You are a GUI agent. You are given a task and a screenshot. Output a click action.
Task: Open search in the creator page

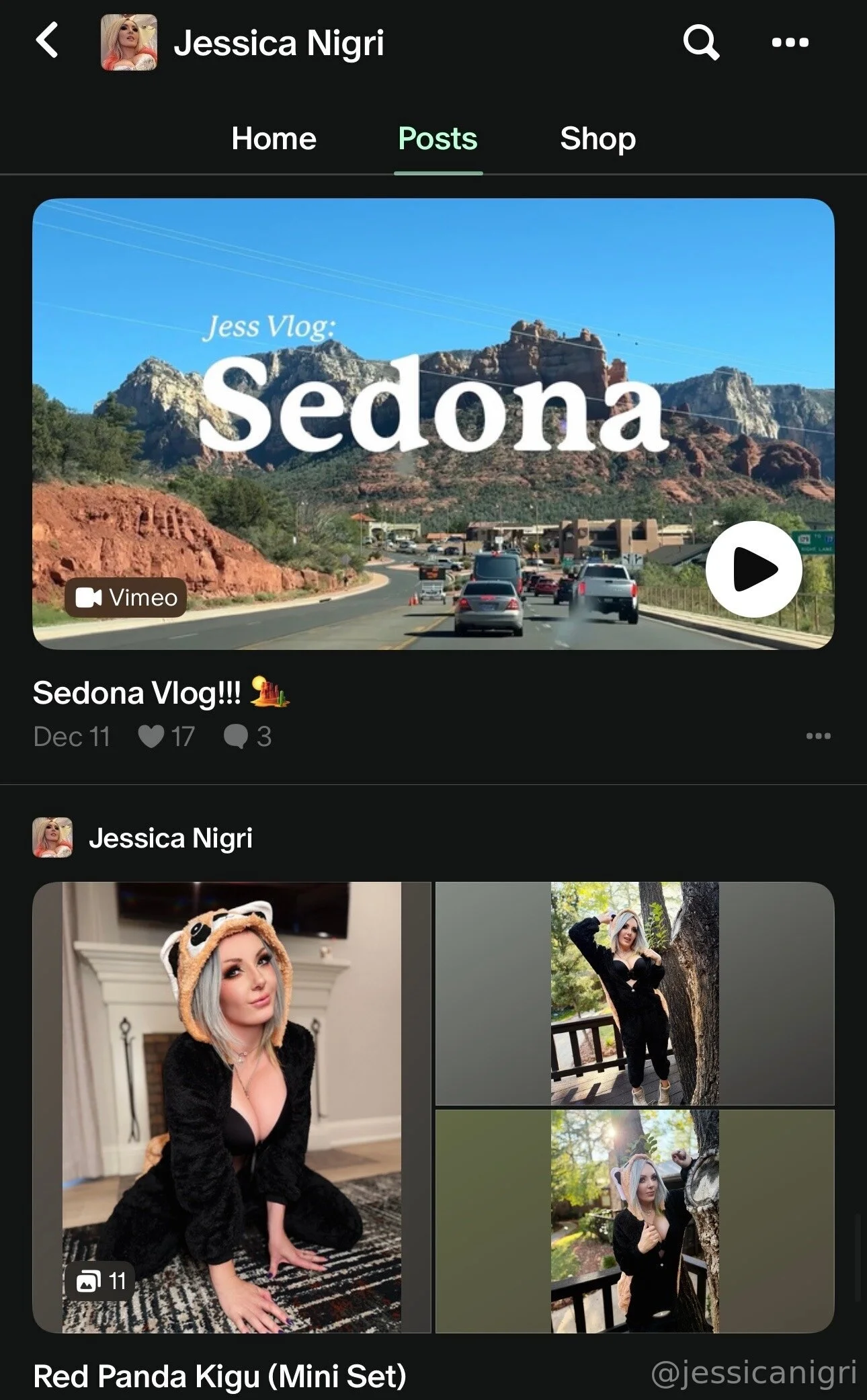pos(701,43)
